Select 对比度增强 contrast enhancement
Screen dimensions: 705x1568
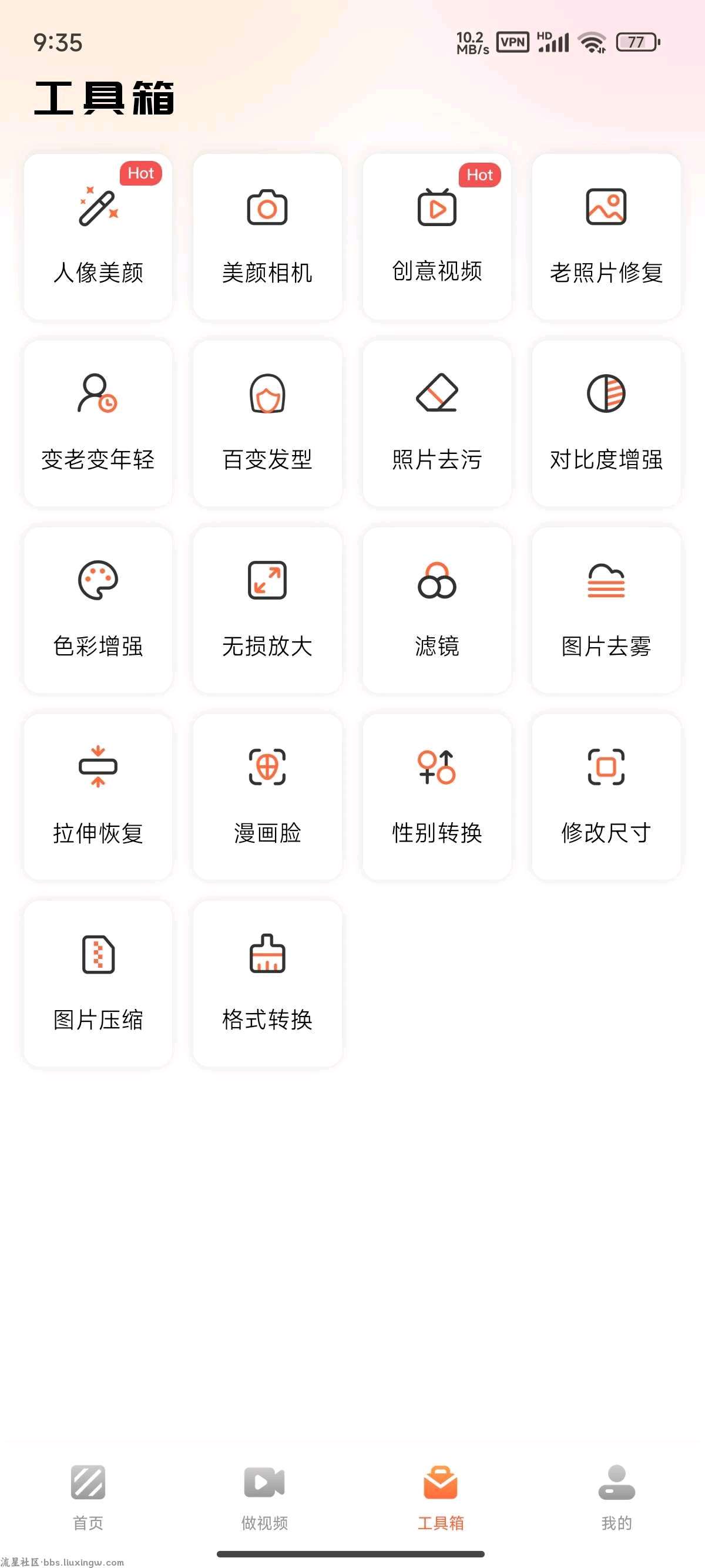(x=606, y=423)
